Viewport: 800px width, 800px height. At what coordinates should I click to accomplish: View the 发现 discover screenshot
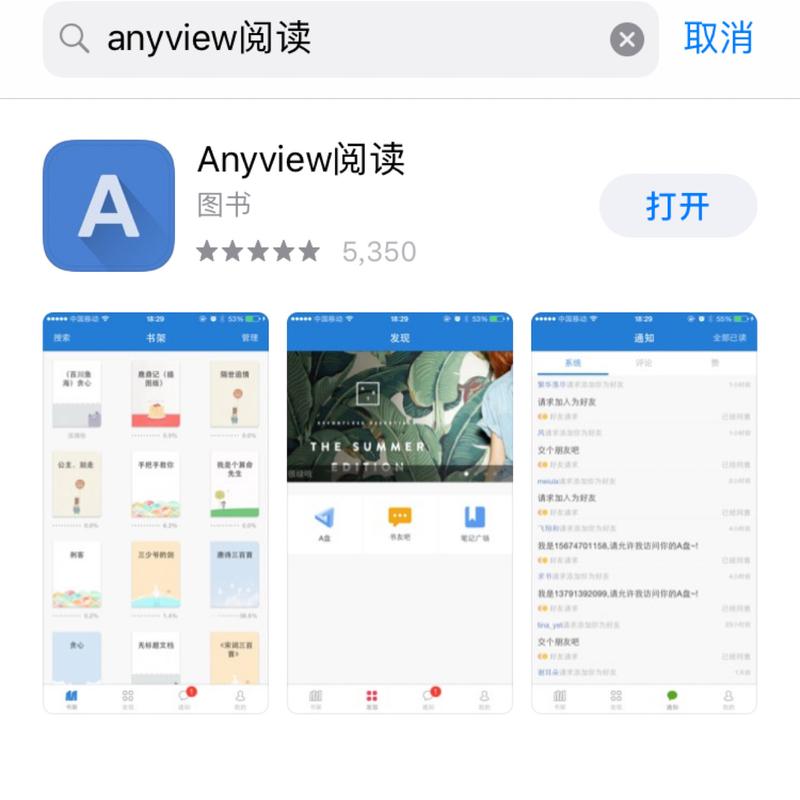click(x=400, y=512)
